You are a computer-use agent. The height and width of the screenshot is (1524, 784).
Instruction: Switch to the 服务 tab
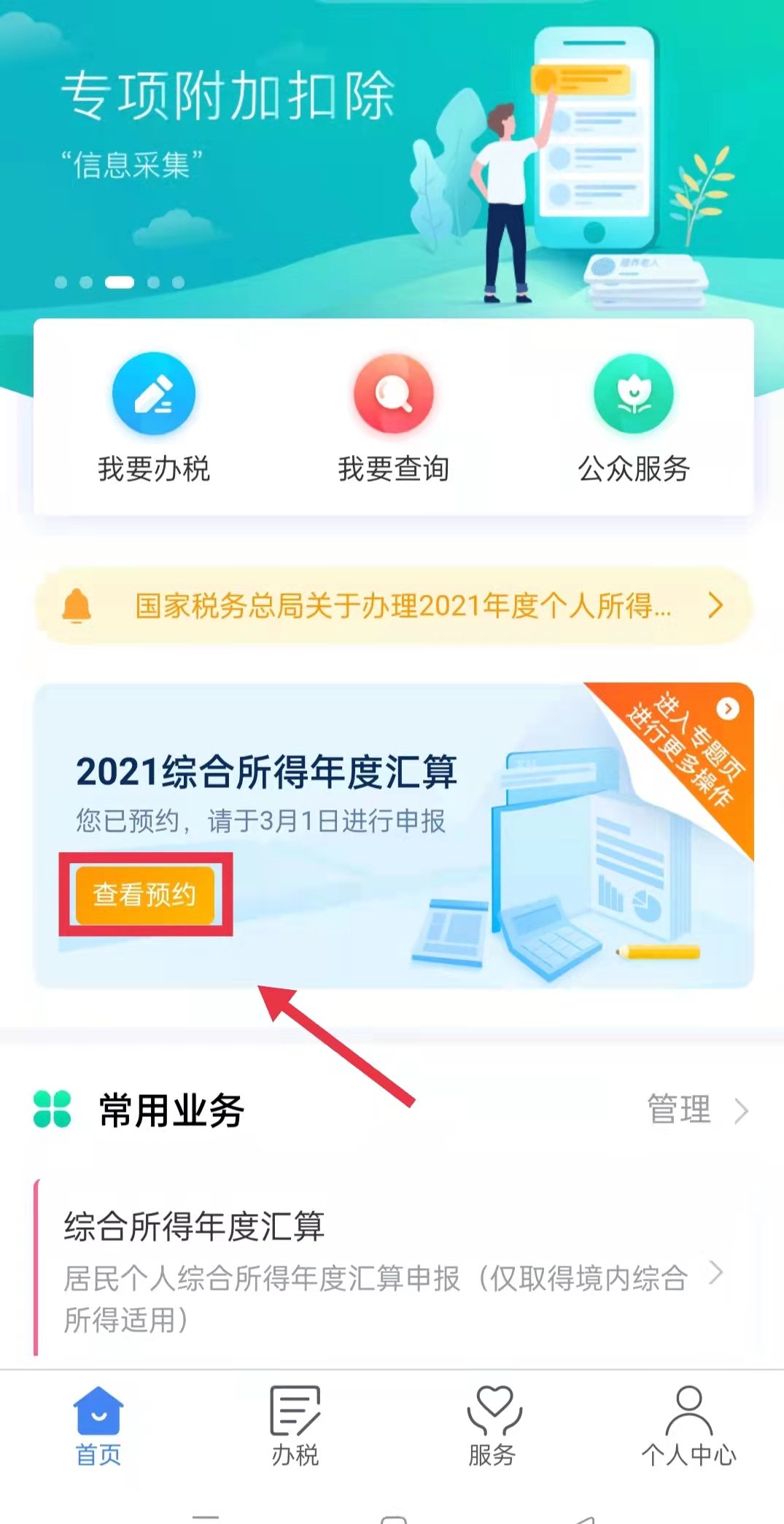click(492, 1426)
